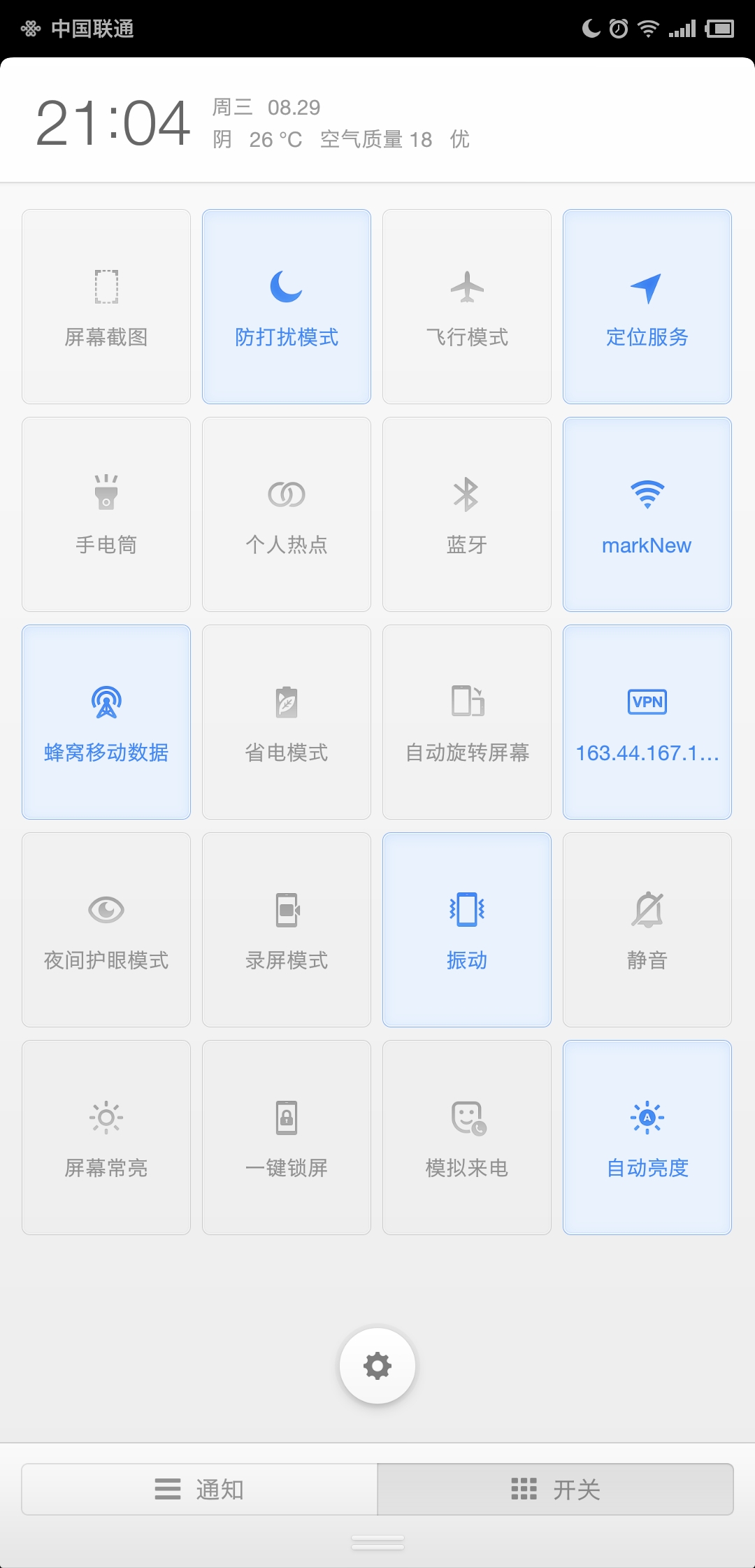Toggle the markNew Wi-Fi tile
Screen dimensions: 755x1568
pos(647,514)
